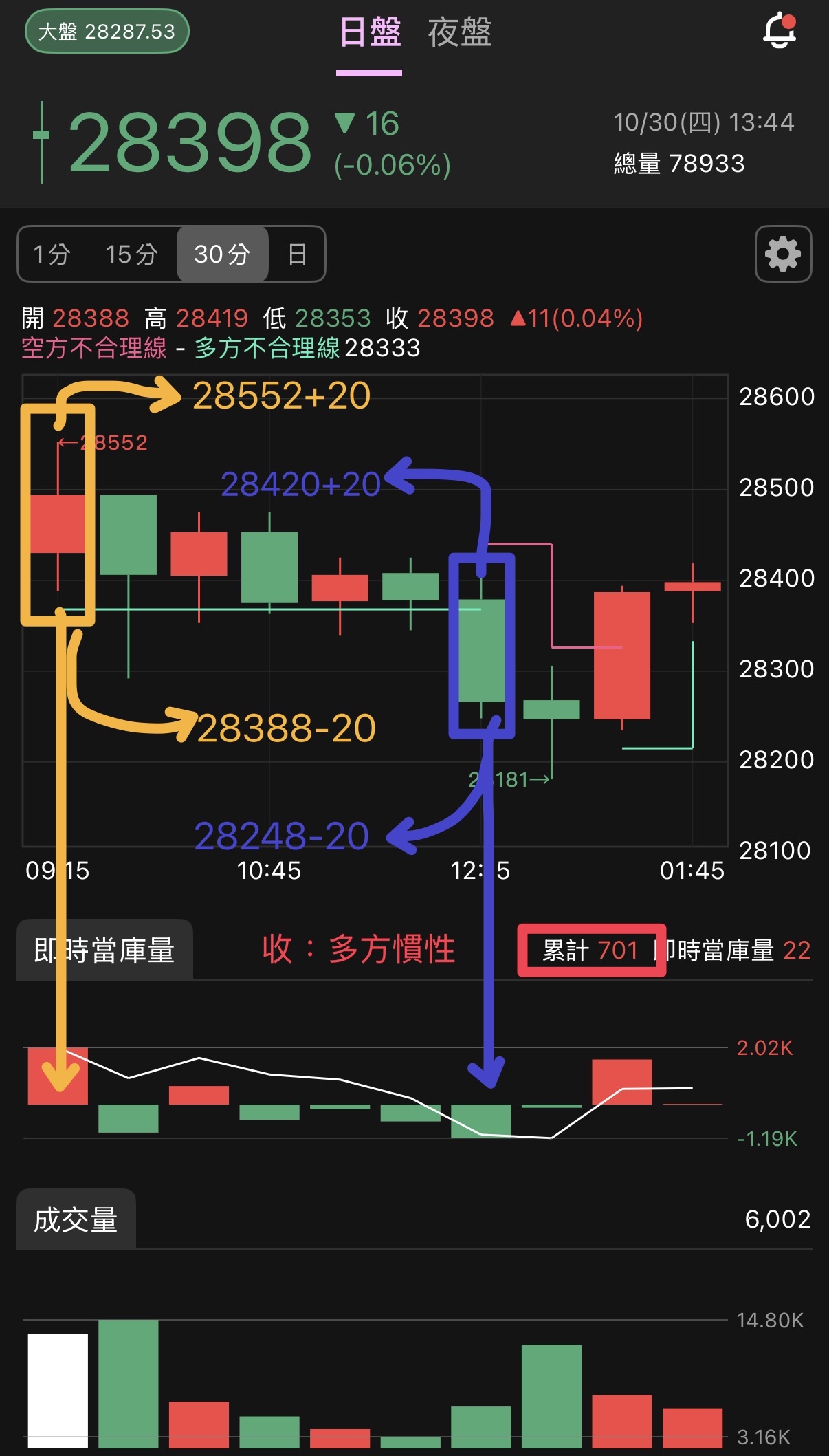Switch chart to 1分 interval

tap(52, 254)
